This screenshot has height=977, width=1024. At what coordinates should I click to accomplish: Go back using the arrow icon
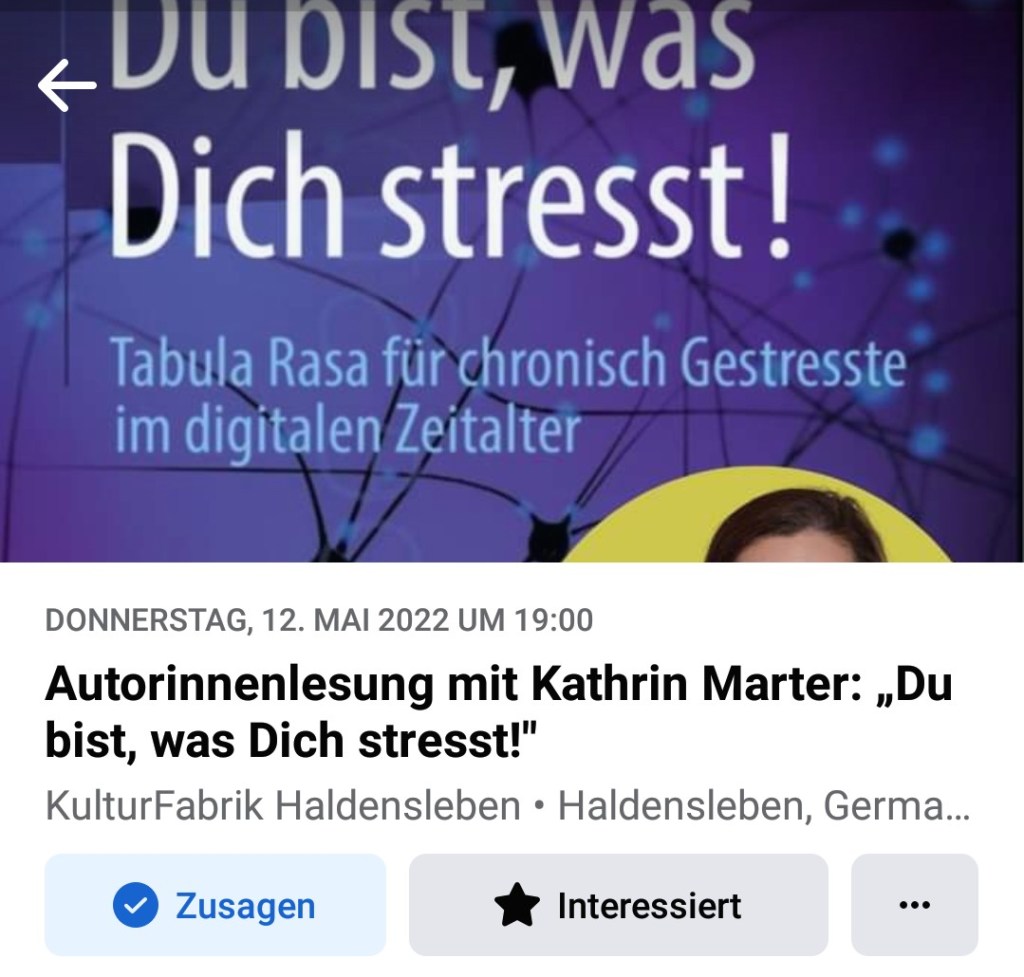coord(67,86)
